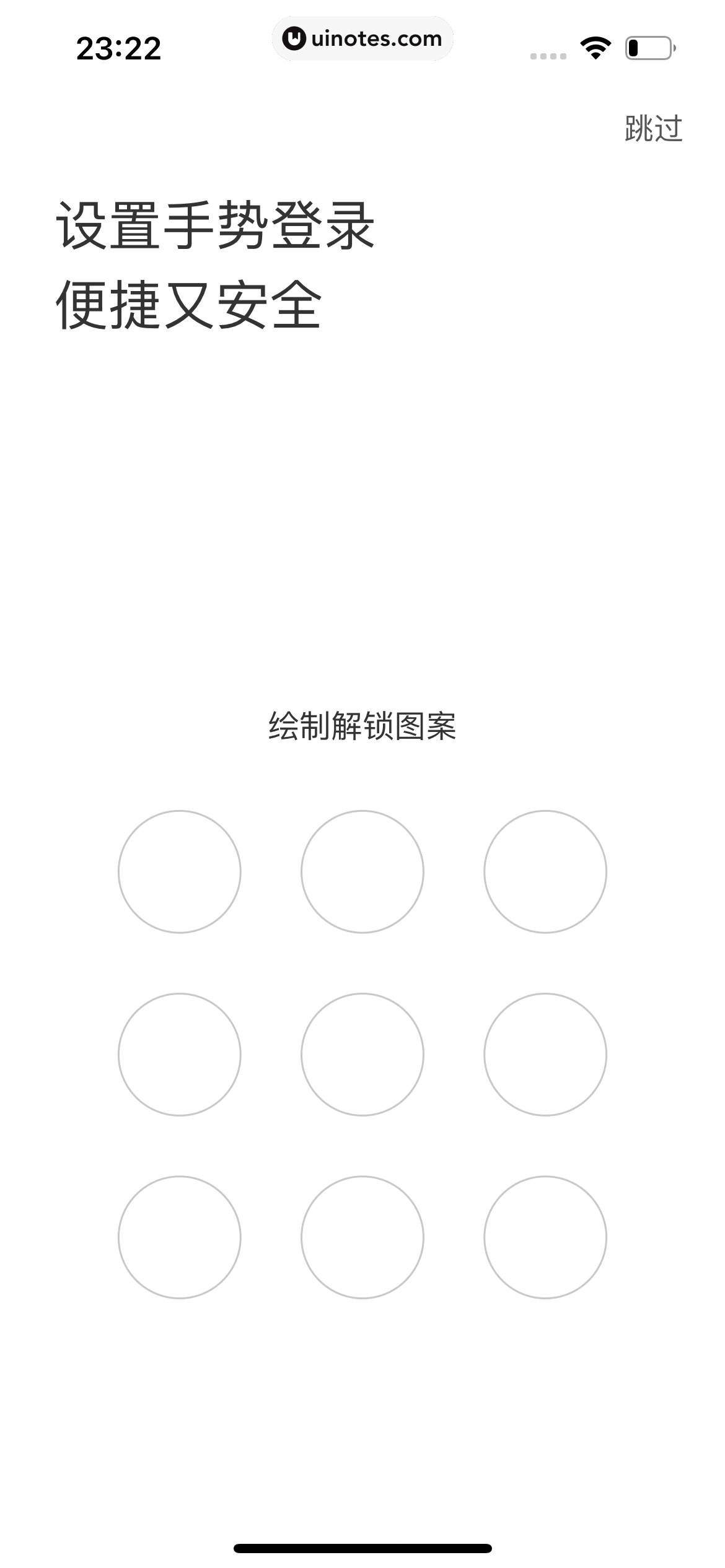The height and width of the screenshot is (1568, 725).
Task: Select the top-center pattern circle
Action: tap(362, 871)
